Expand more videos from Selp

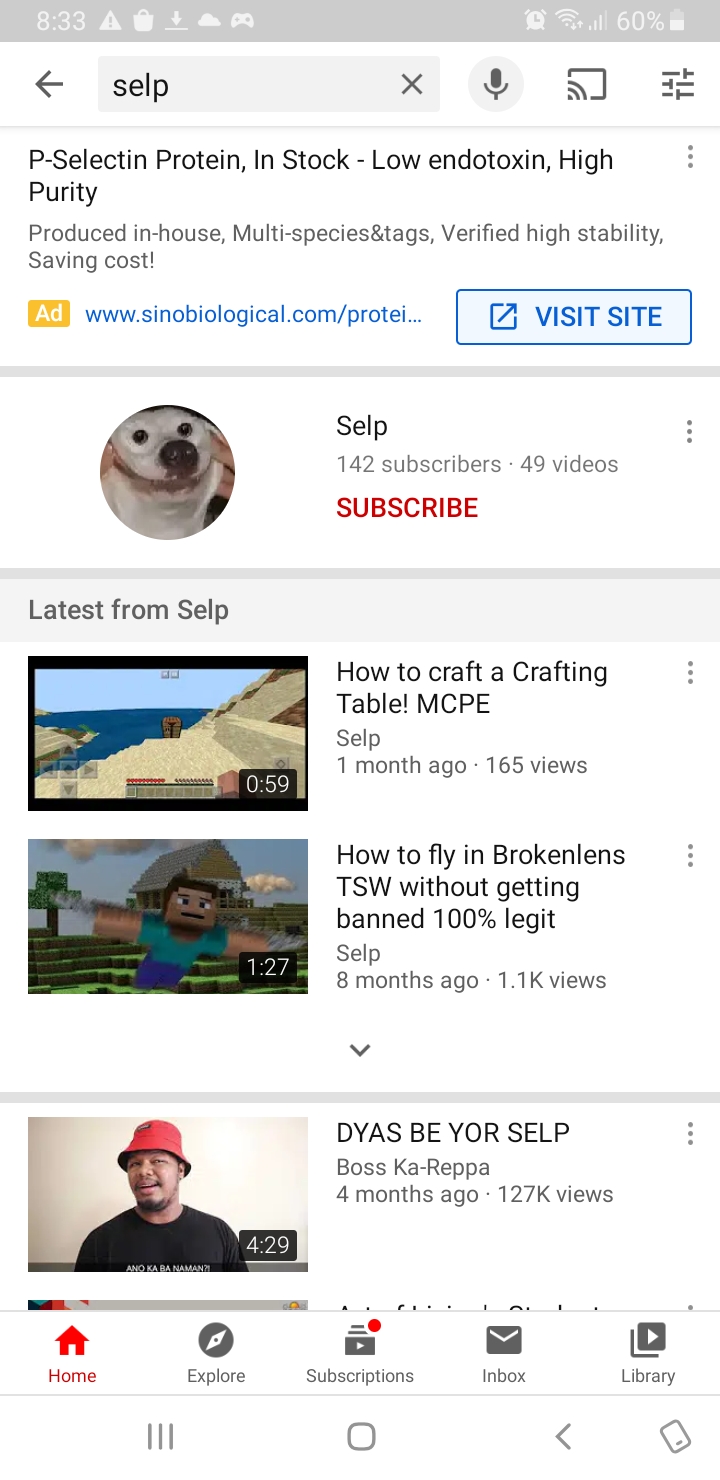pyautogui.click(x=360, y=1050)
